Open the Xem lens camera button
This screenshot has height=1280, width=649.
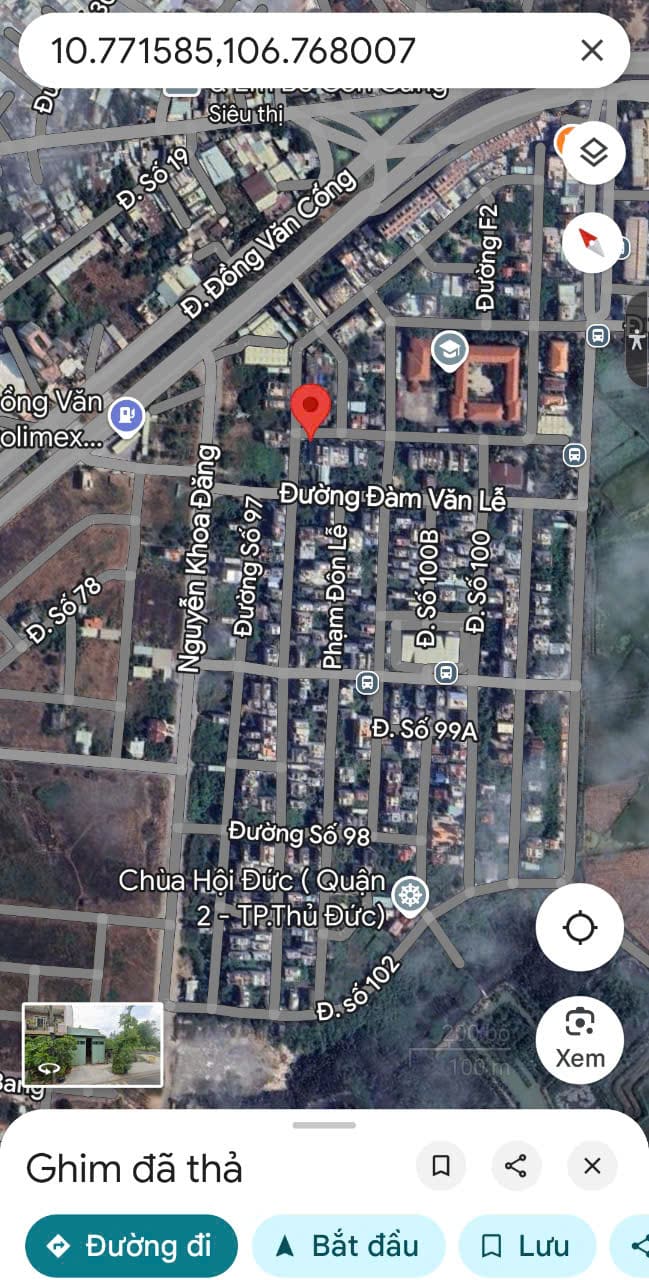coord(580,1041)
